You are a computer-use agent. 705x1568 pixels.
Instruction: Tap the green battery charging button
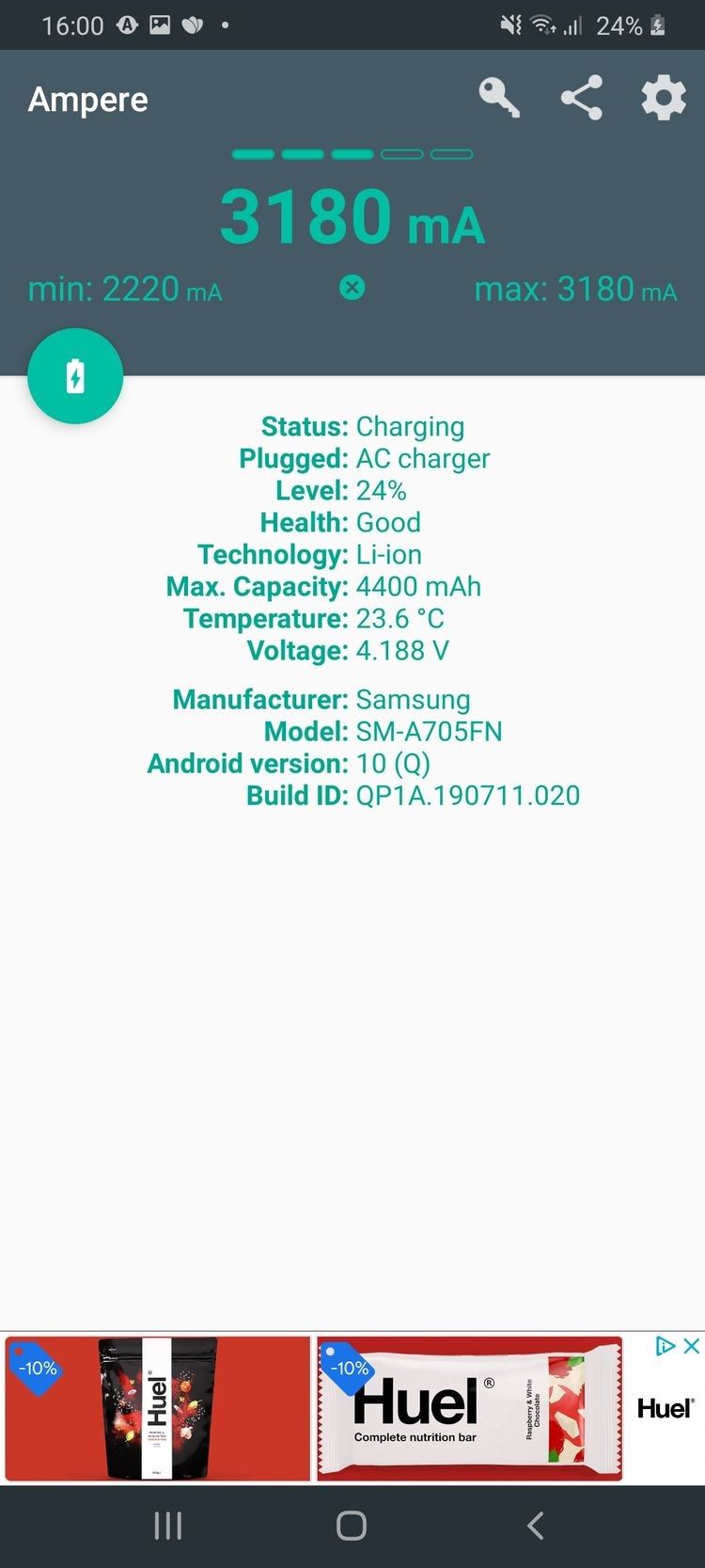pos(75,376)
